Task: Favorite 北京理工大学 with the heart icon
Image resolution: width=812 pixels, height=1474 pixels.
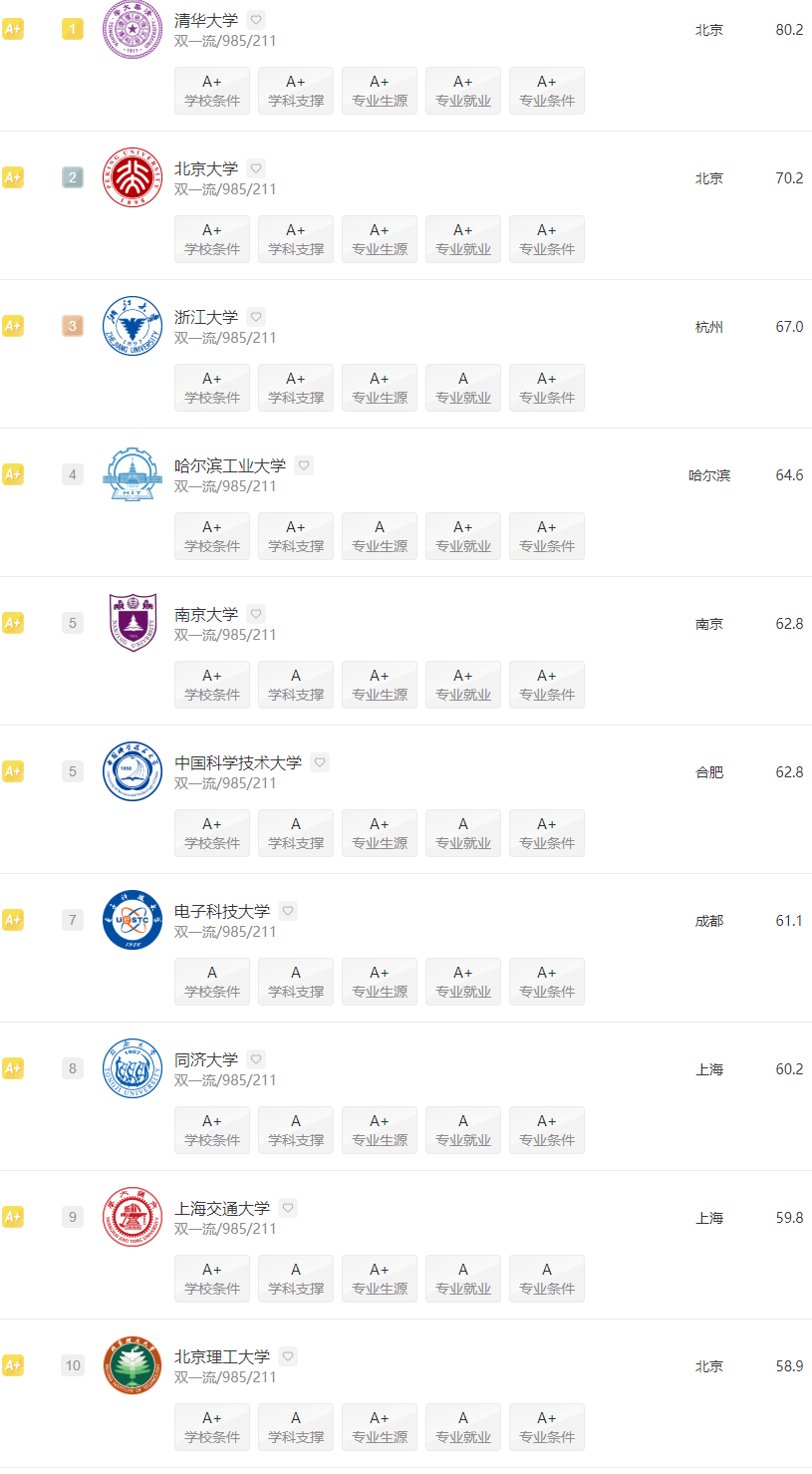Action: point(288,1356)
